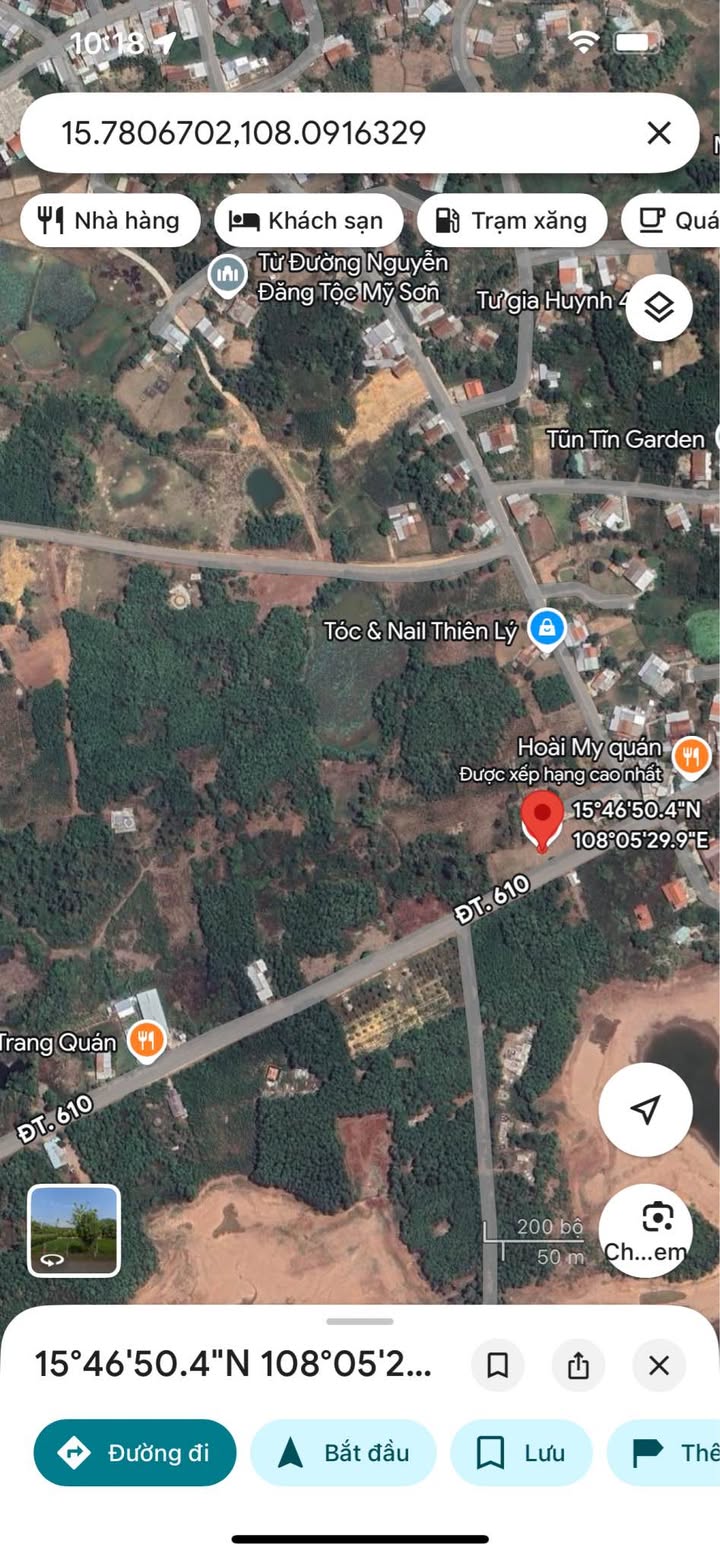Open the camera lens button

tap(646, 1231)
